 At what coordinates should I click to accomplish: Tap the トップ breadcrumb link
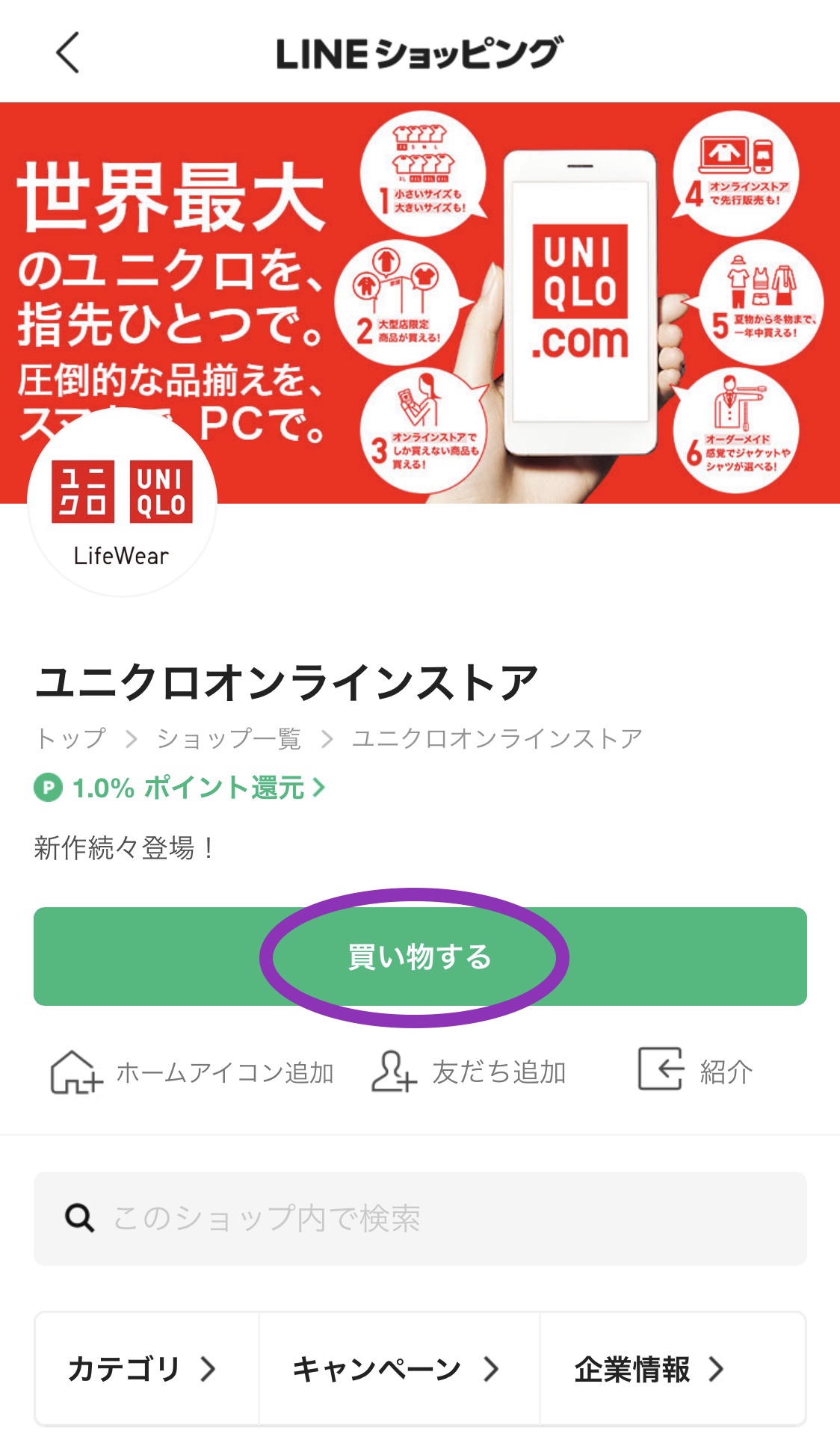click(72, 738)
